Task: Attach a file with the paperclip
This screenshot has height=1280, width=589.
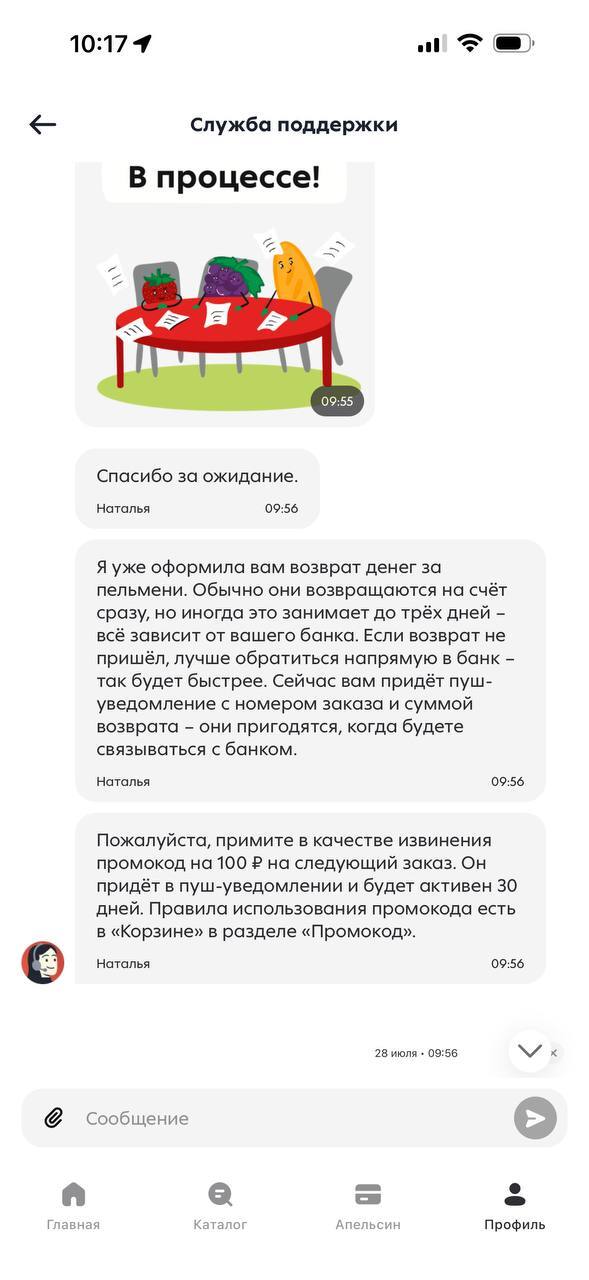Action: (54, 1118)
